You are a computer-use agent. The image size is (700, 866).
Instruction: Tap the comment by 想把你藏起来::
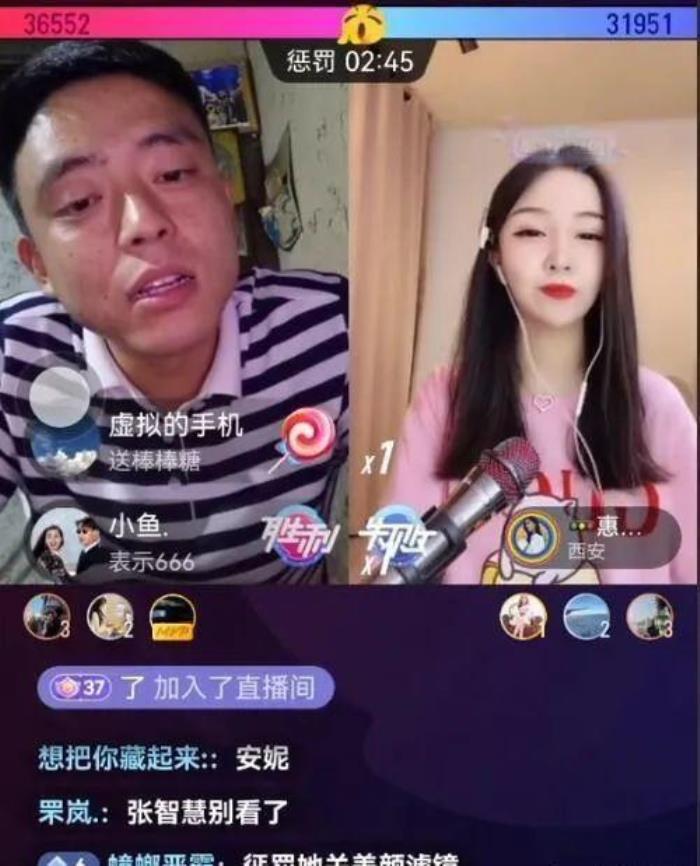[163, 758]
